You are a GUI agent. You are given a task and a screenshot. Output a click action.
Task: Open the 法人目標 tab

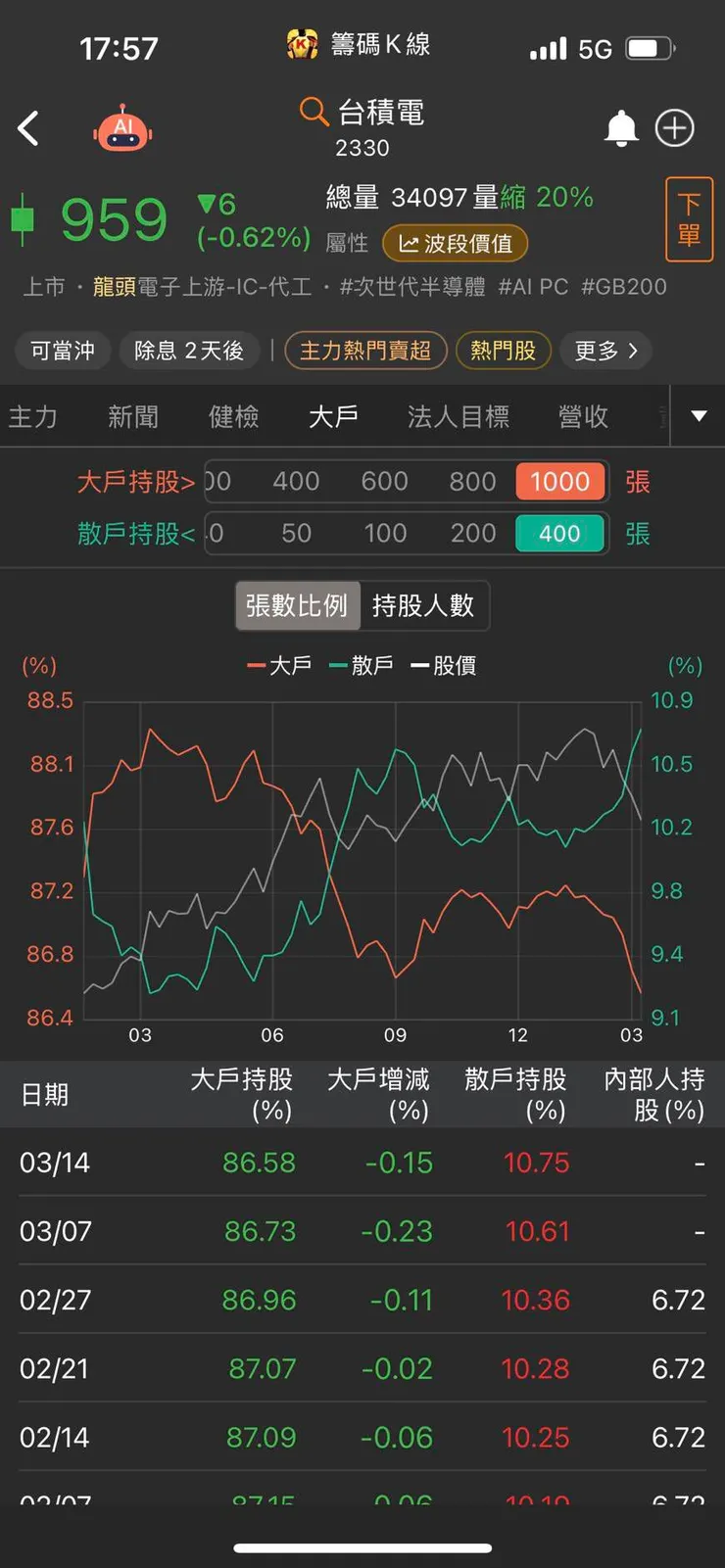[457, 416]
